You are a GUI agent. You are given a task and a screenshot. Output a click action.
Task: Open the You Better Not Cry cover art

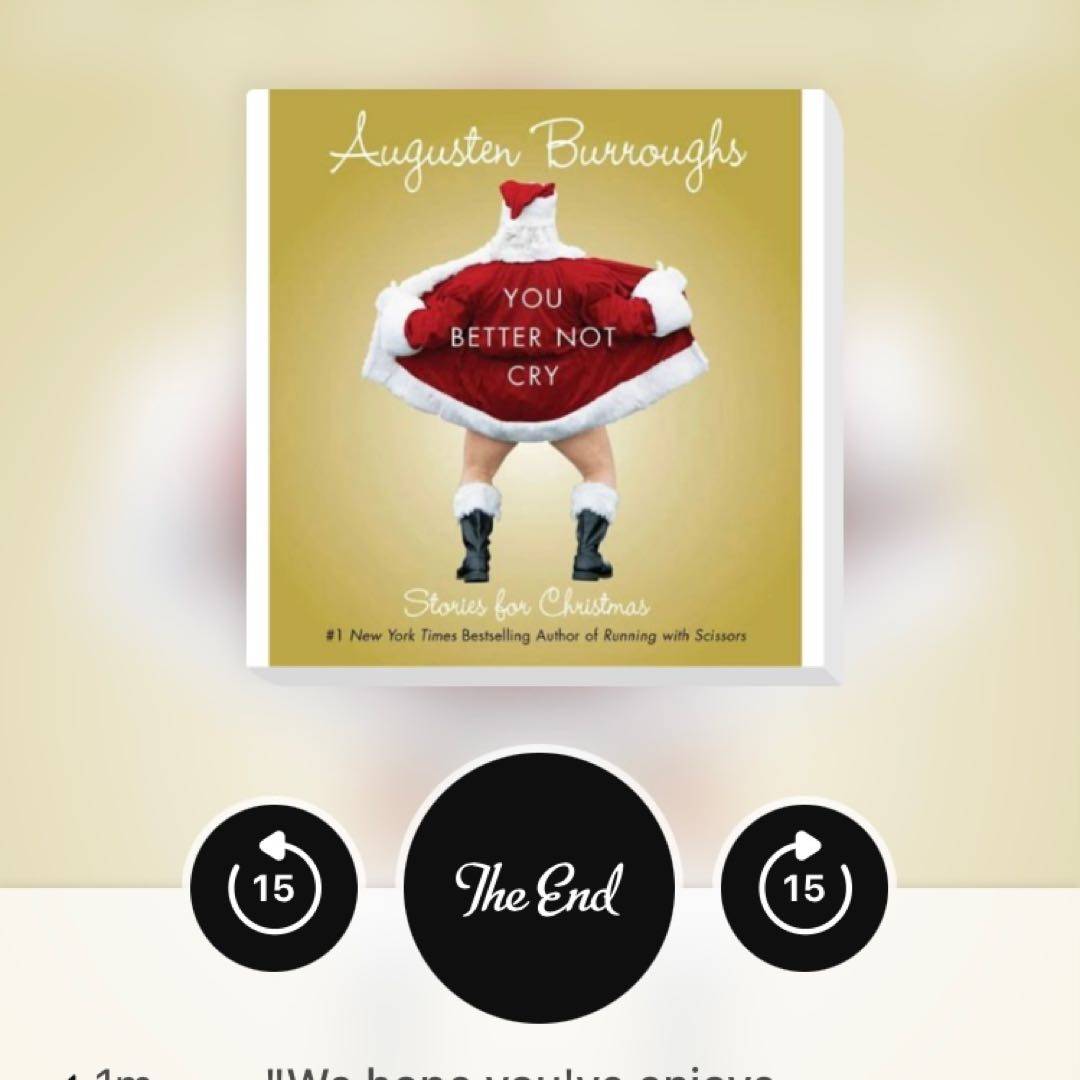(x=540, y=380)
